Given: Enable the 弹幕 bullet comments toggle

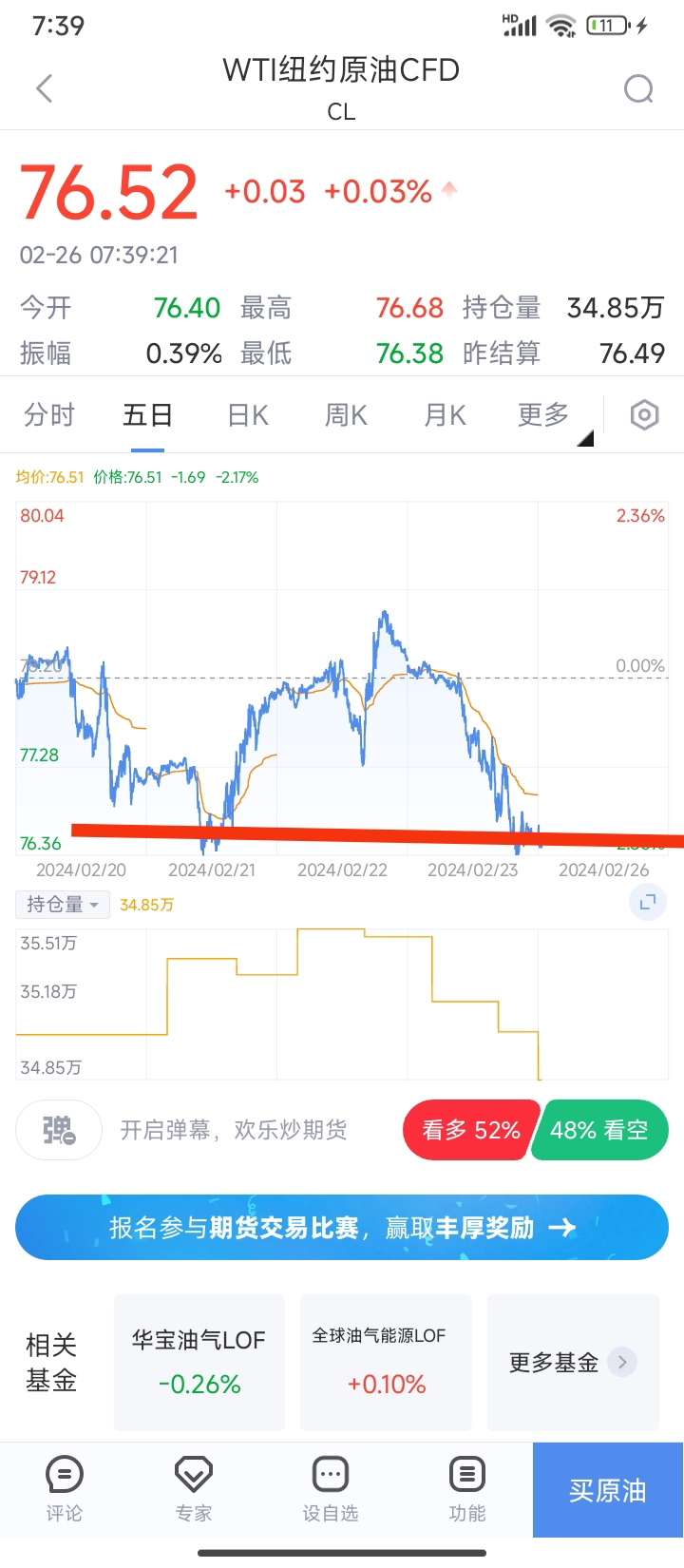Looking at the screenshot, I should (x=59, y=1130).
